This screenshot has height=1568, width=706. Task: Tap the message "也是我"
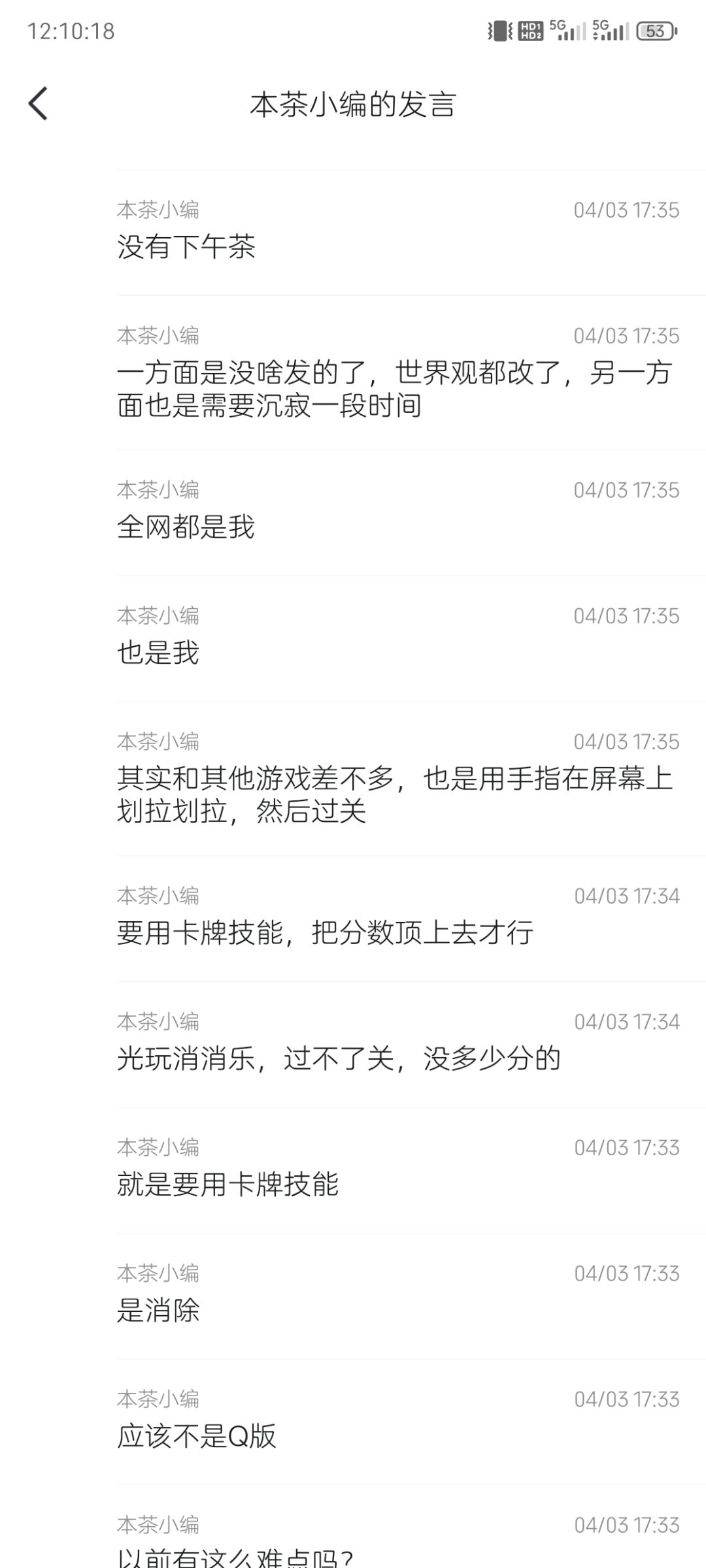(412, 639)
